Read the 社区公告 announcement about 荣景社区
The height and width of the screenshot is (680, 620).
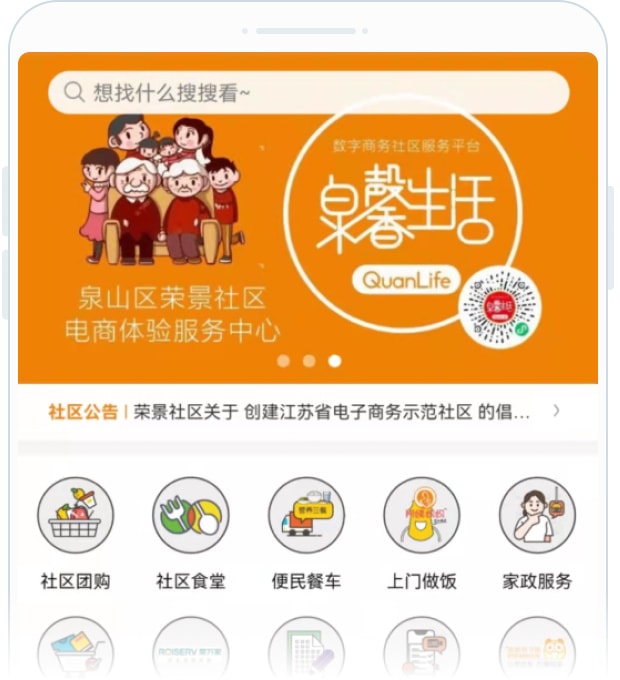tap(332, 412)
